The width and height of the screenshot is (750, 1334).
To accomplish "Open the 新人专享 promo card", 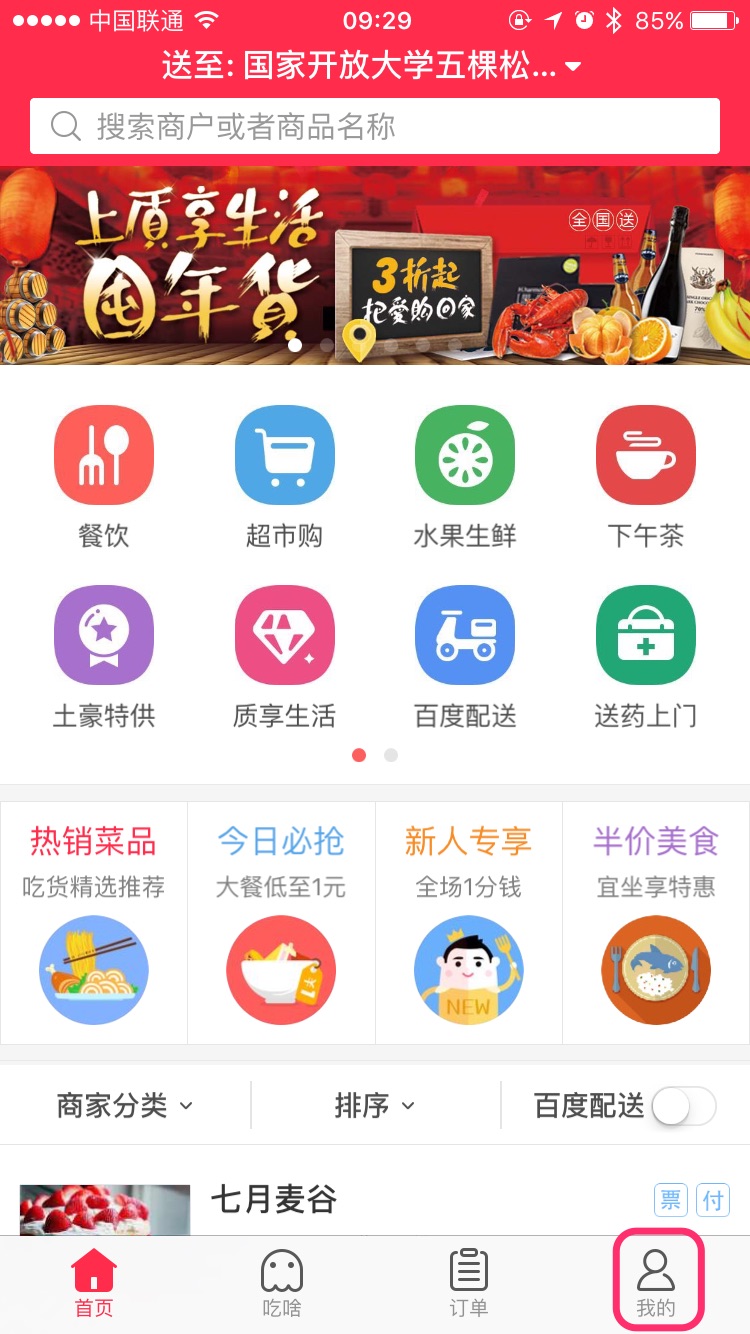I will 469,922.
